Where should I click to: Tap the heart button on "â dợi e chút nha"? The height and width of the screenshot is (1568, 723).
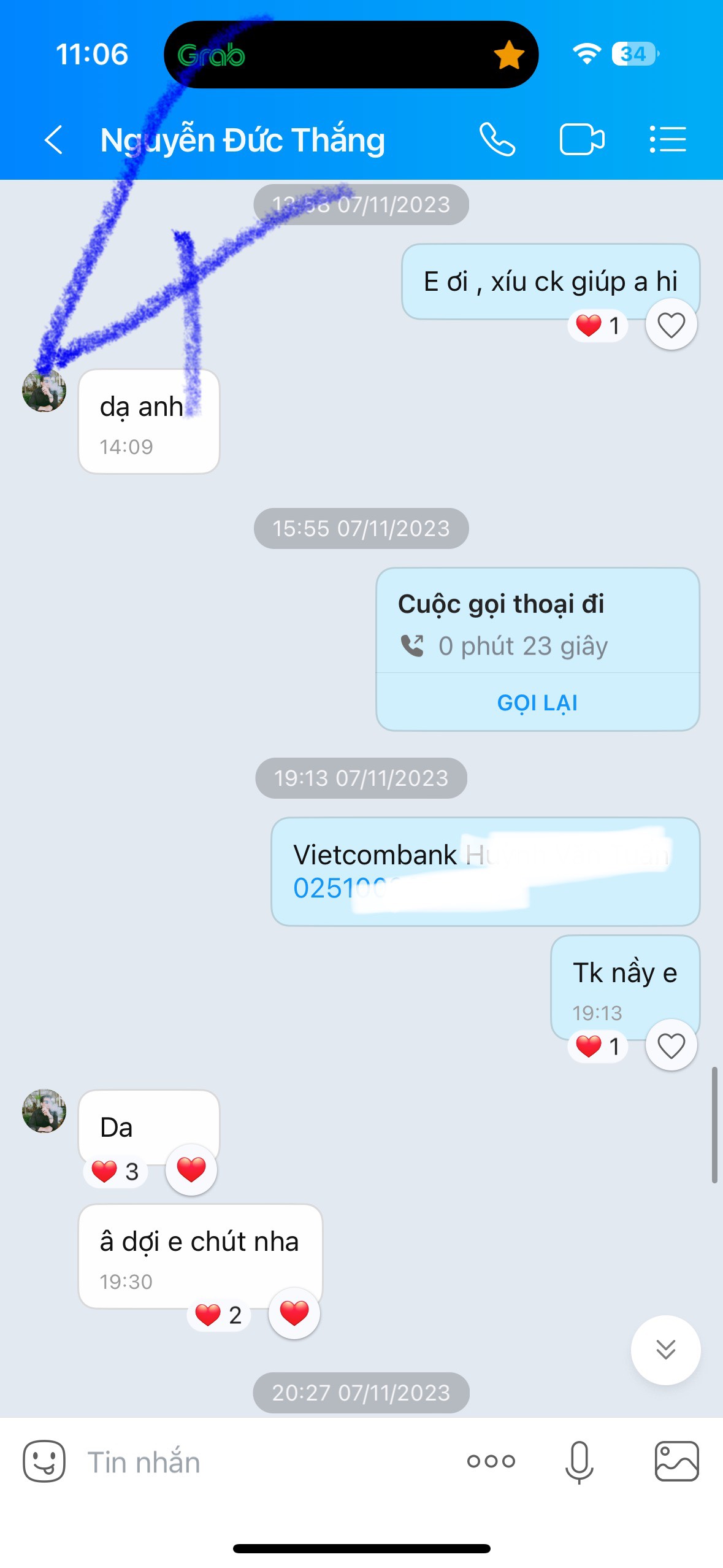coord(294,1313)
